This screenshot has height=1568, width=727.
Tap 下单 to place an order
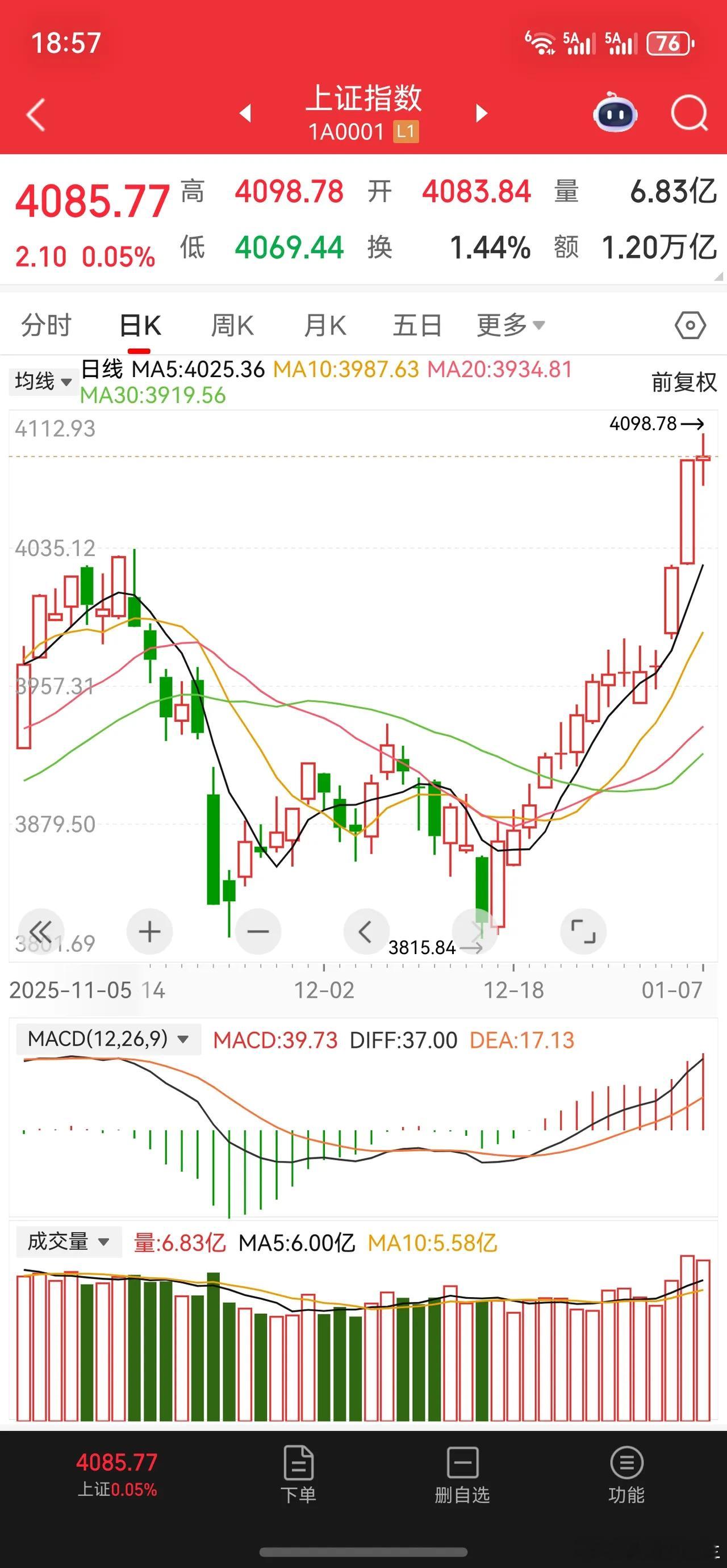(298, 1475)
